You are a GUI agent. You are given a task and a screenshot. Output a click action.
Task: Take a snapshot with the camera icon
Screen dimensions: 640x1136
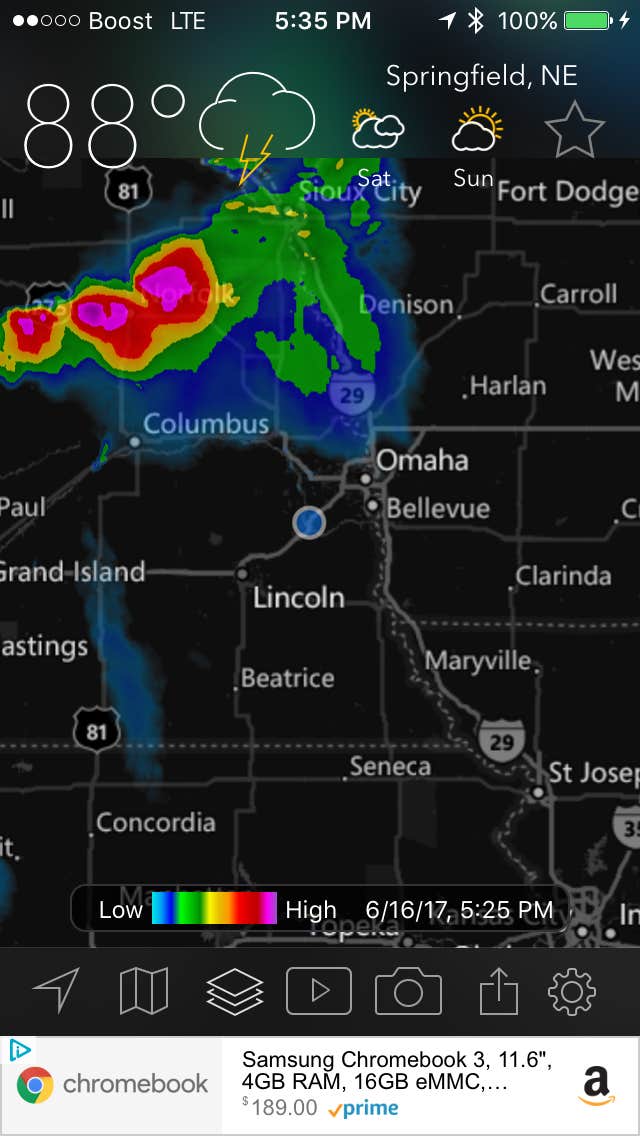click(x=408, y=991)
